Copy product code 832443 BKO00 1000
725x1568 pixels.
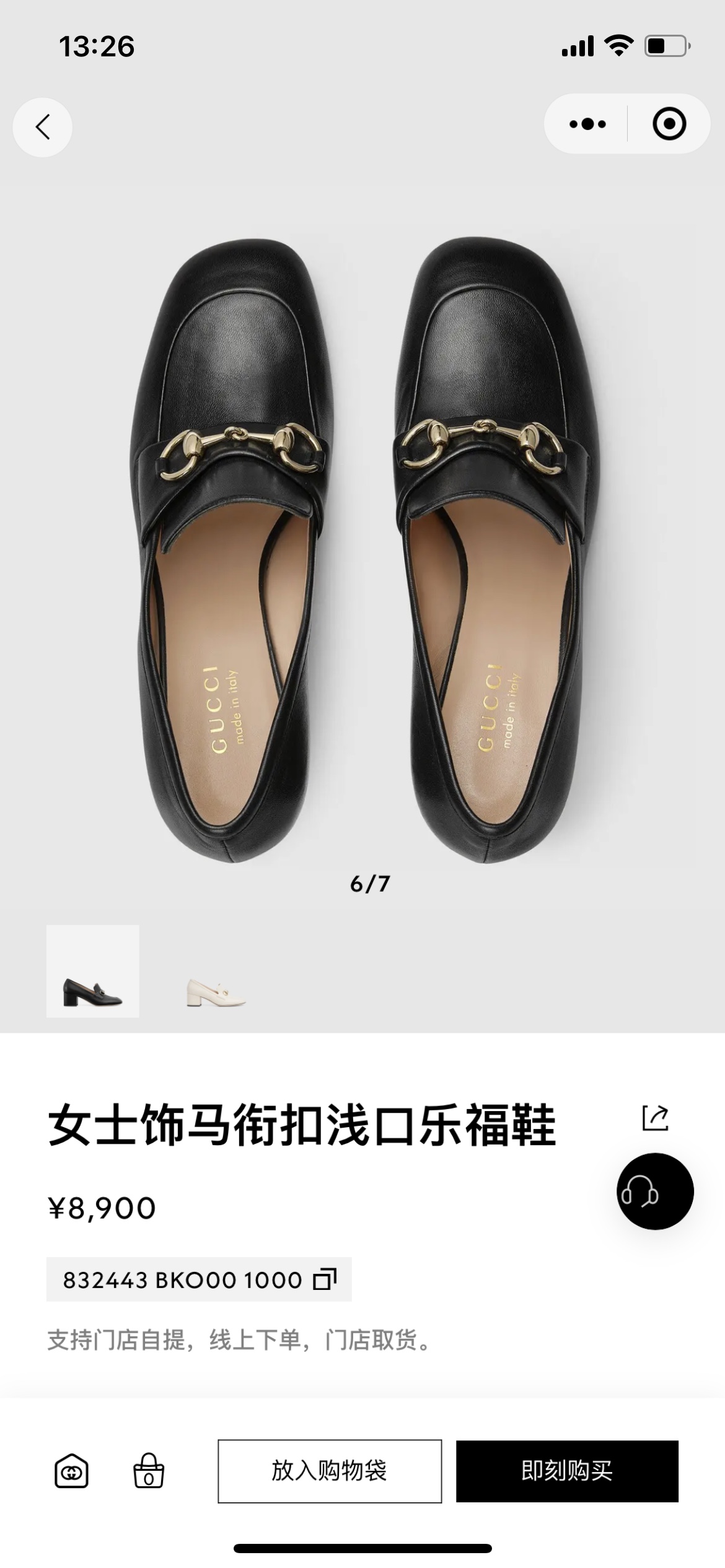pos(325,1279)
